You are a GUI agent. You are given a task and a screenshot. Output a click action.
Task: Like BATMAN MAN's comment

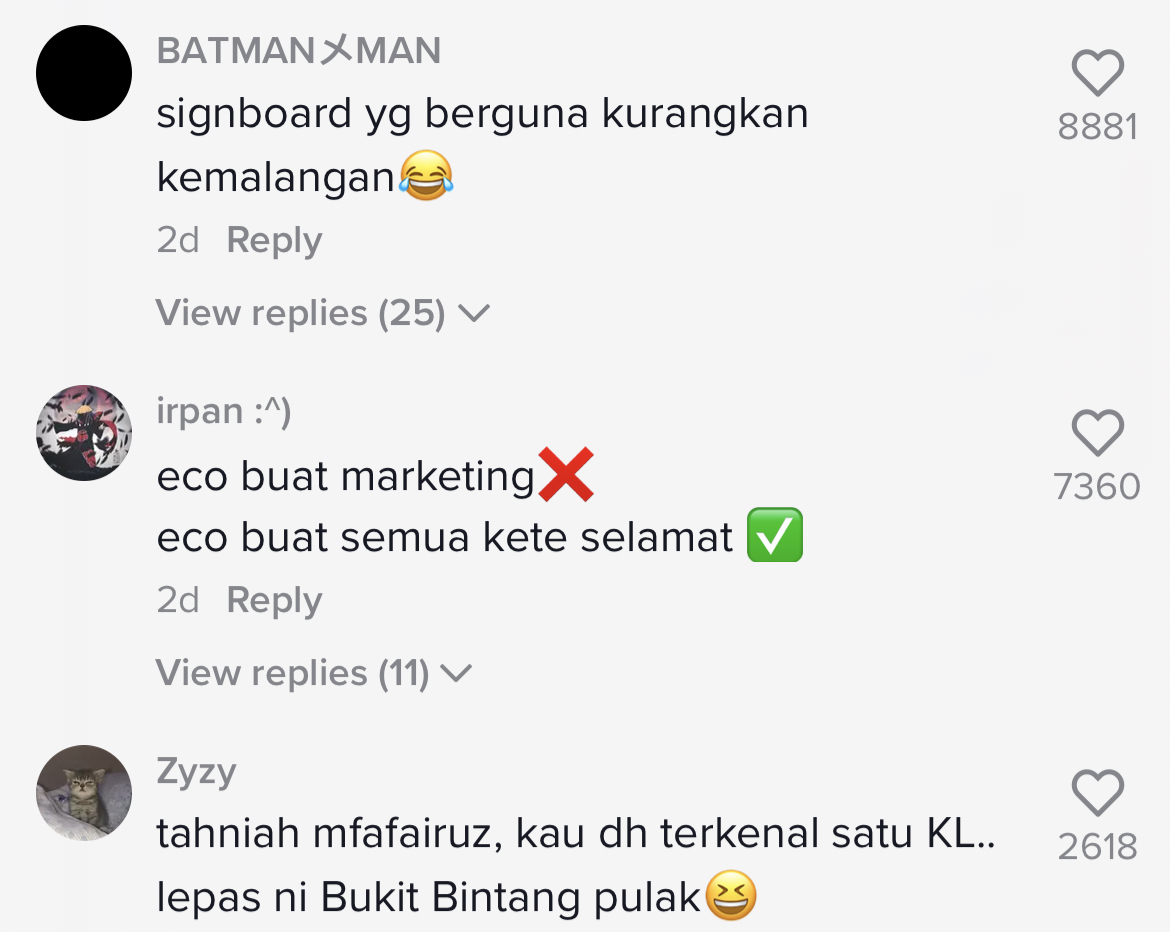[x=1097, y=74]
